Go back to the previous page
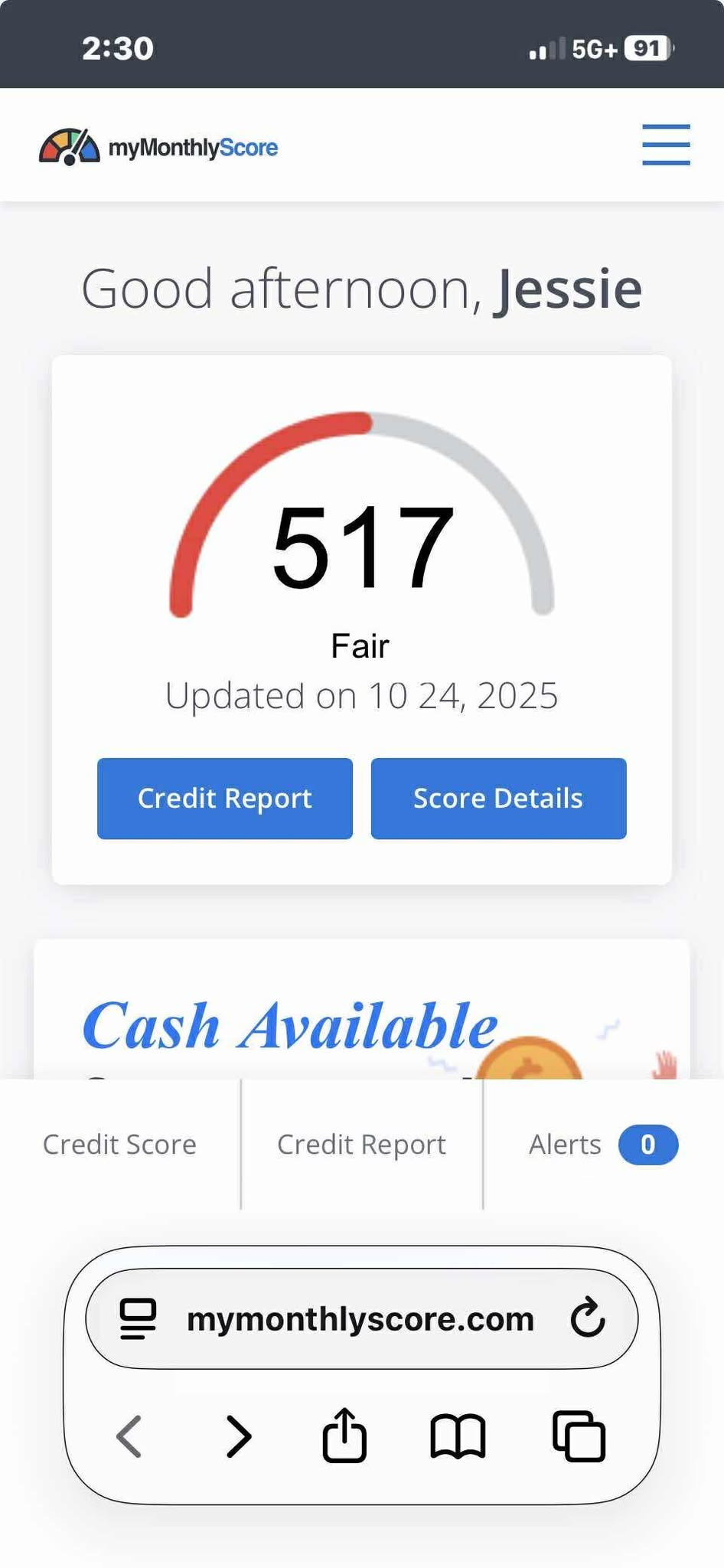Viewport: 724px width, 1568px height. [x=129, y=1436]
